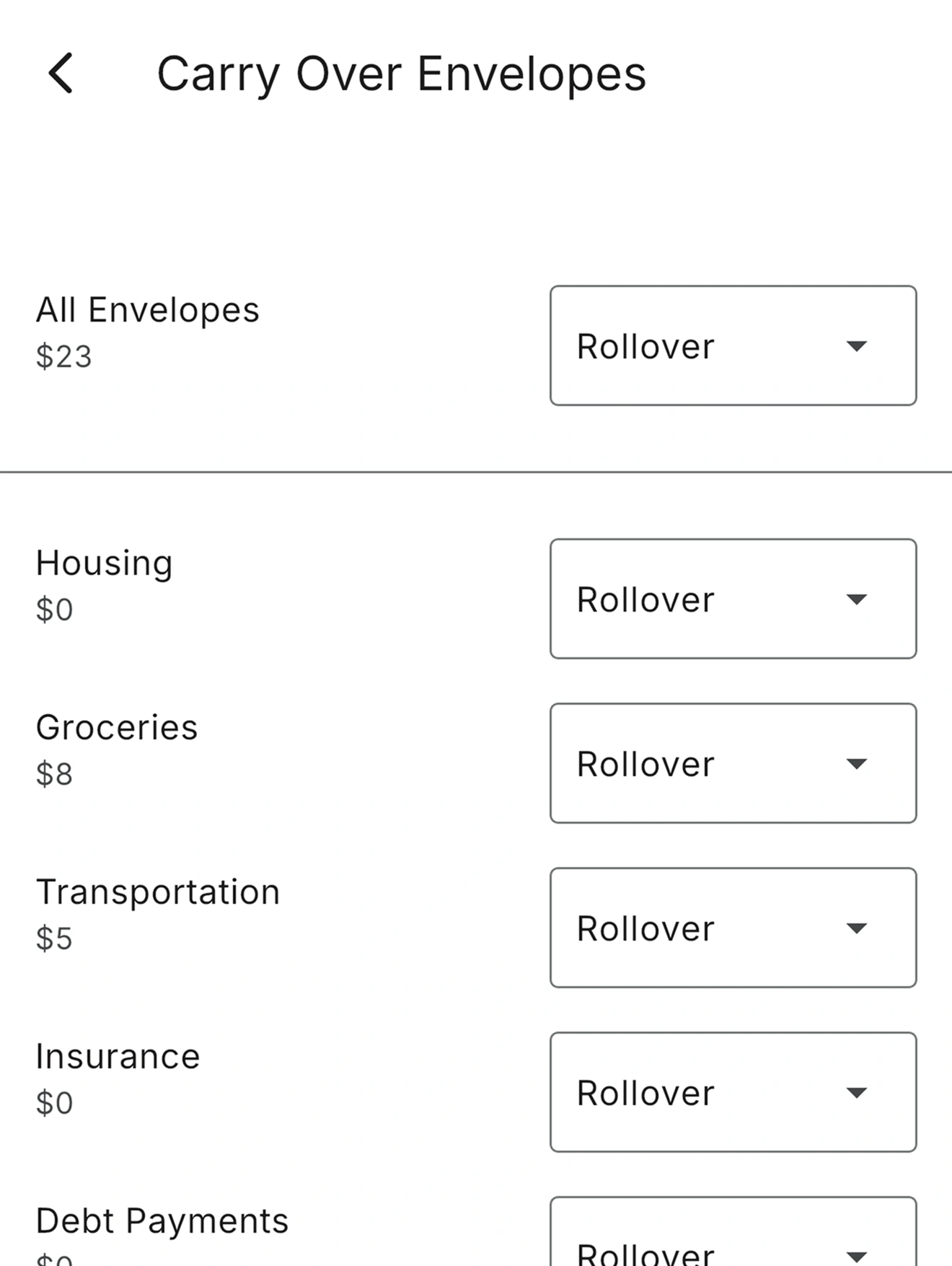Click the Groceries dropdown chevron
Image resolution: width=952 pixels, height=1266 pixels.
856,762
